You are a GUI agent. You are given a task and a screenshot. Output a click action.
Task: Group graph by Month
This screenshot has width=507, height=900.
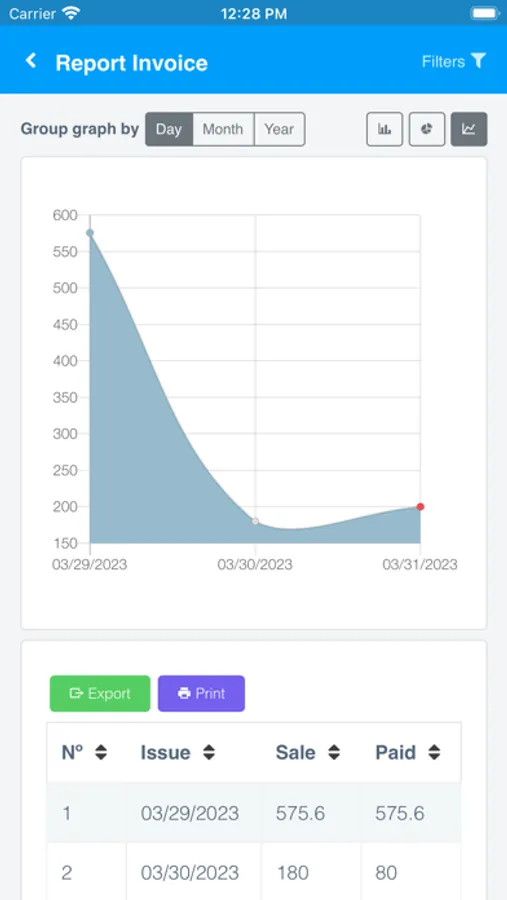coord(223,129)
